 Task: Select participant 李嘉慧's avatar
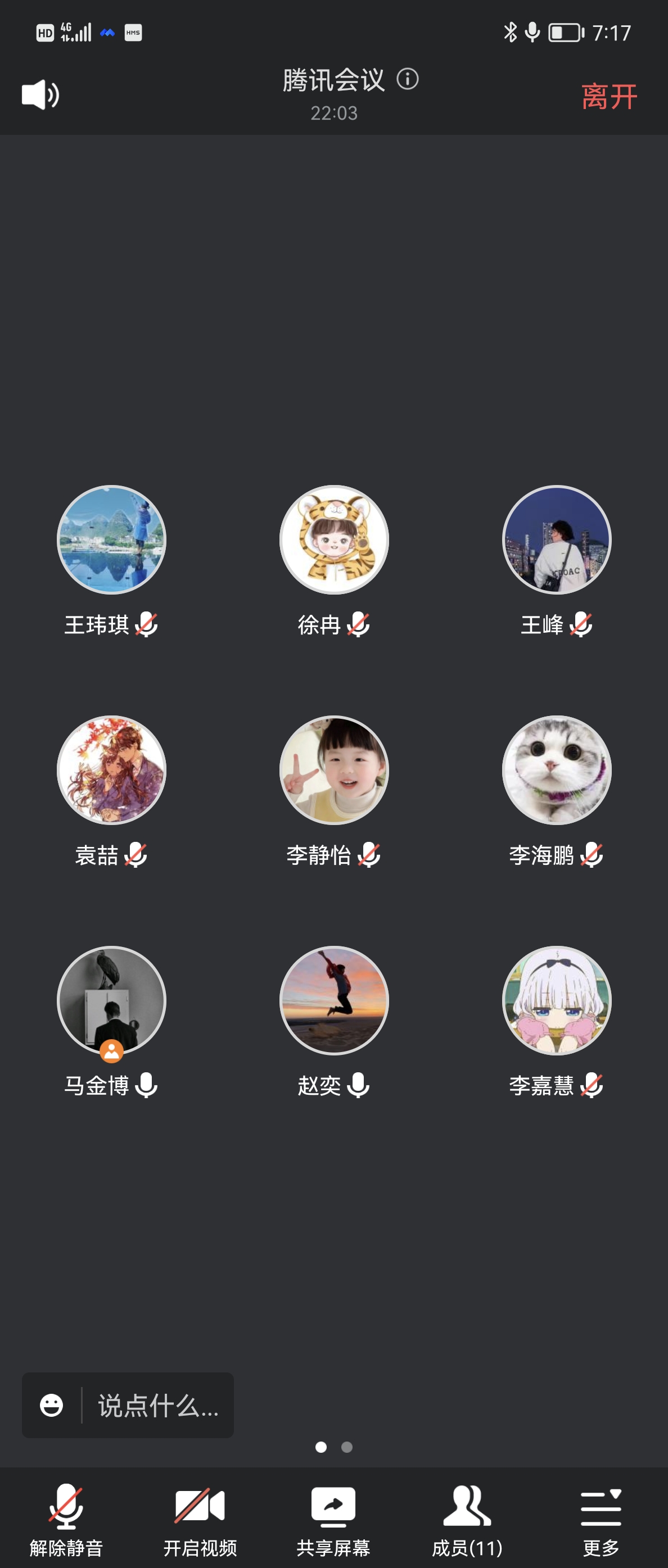pyautogui.click(x=556, y=999)
